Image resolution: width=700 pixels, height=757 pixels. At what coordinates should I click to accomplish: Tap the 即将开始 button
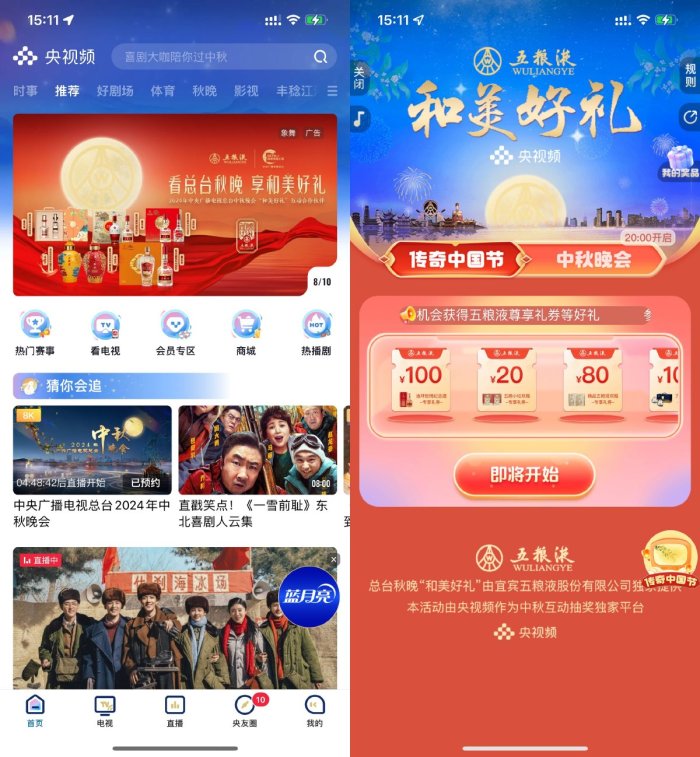coord(524,475)
